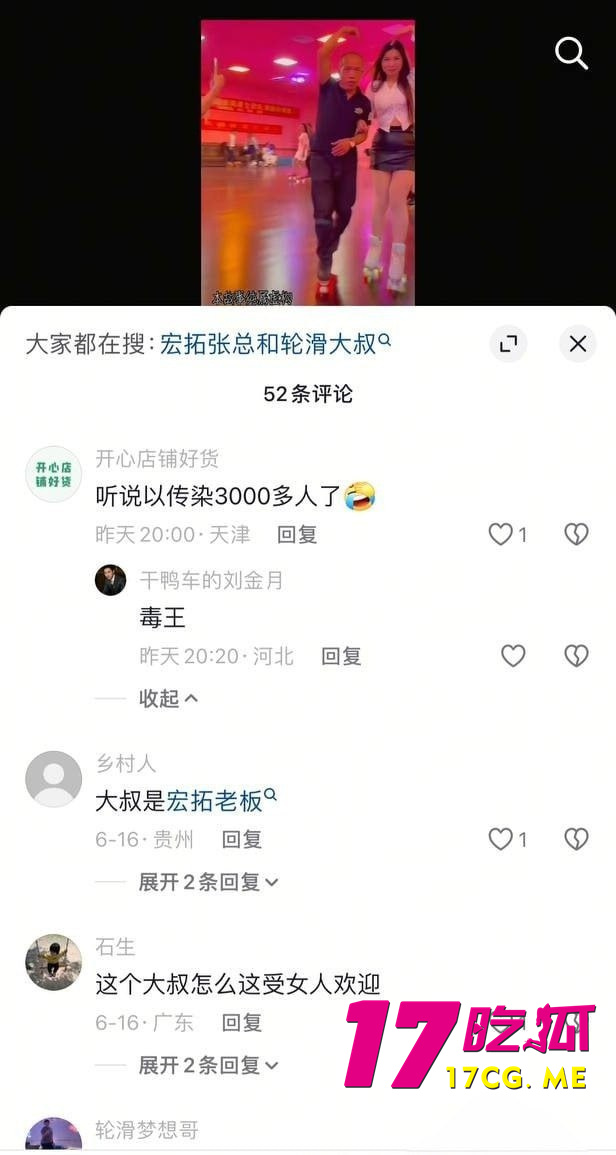This screenshot has height=1155, width=616.
Task: Open 开心店铺好货's profile avatar
Action: pos(53,474)
